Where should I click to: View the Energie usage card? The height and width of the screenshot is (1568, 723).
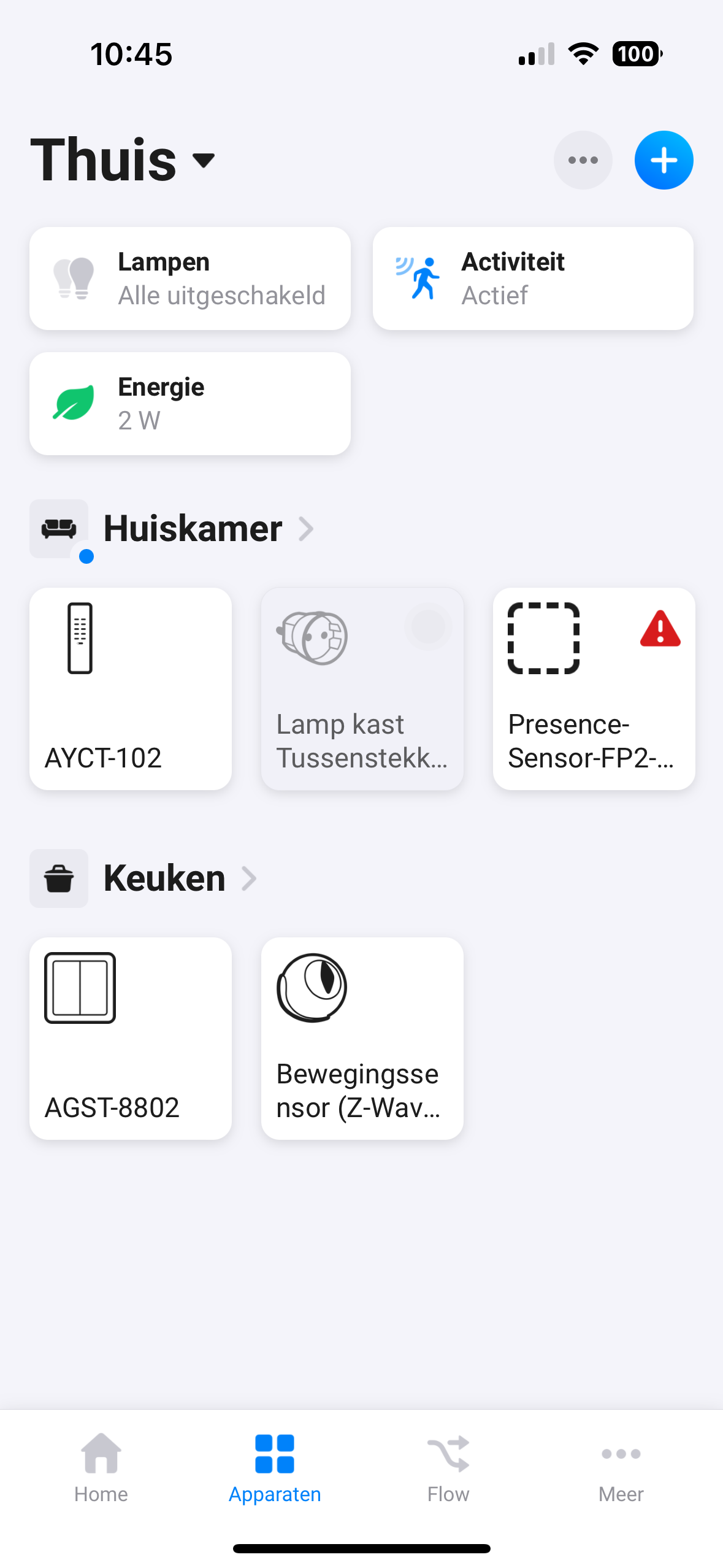190,404
